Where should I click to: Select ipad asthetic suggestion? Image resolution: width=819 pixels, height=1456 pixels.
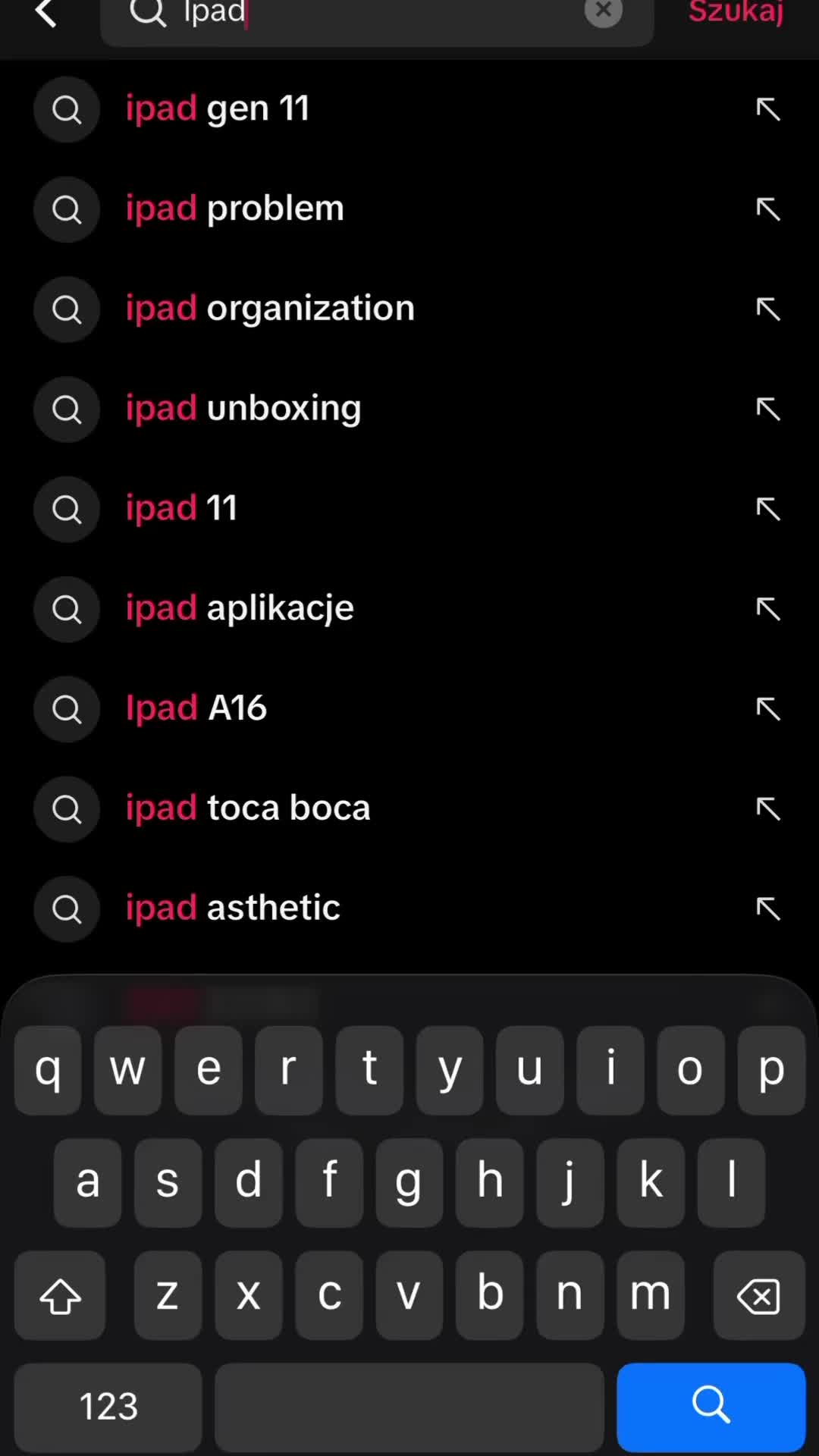pos(409,908)
